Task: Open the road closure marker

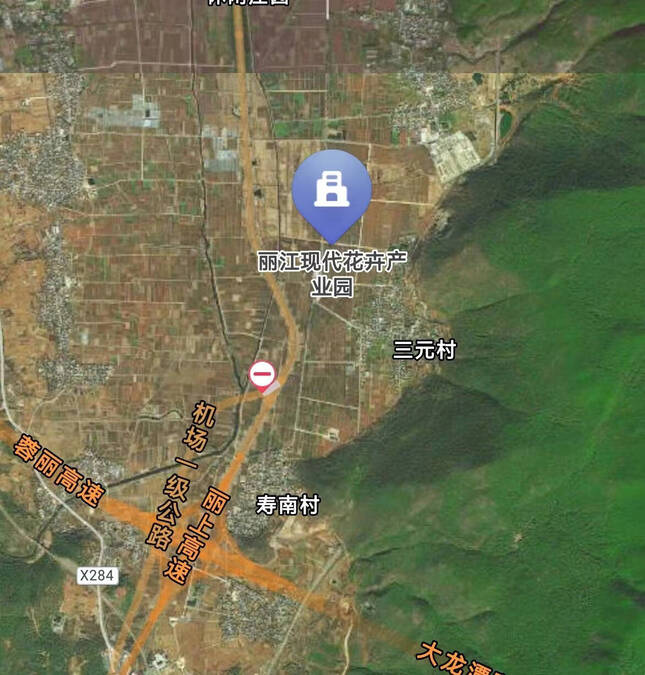Action: 262,375
